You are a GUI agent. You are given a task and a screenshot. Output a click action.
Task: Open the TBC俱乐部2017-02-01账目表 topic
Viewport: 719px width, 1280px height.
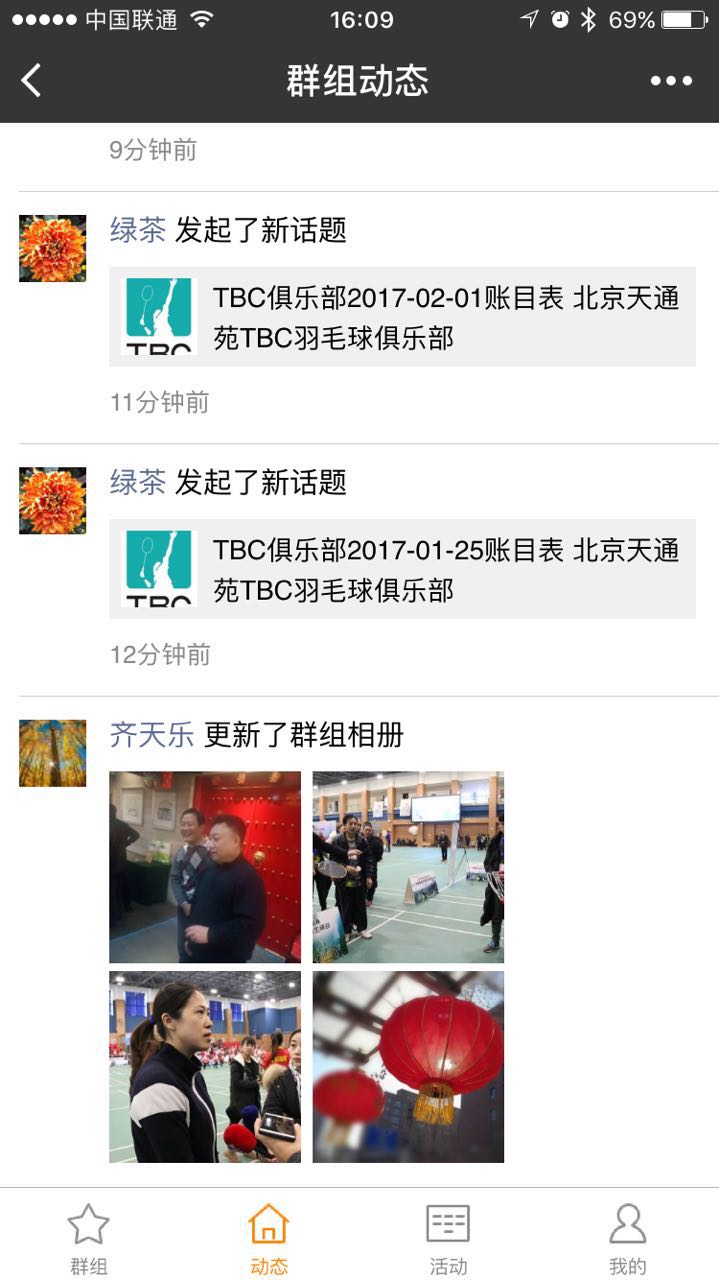click(x=402, y=317)
